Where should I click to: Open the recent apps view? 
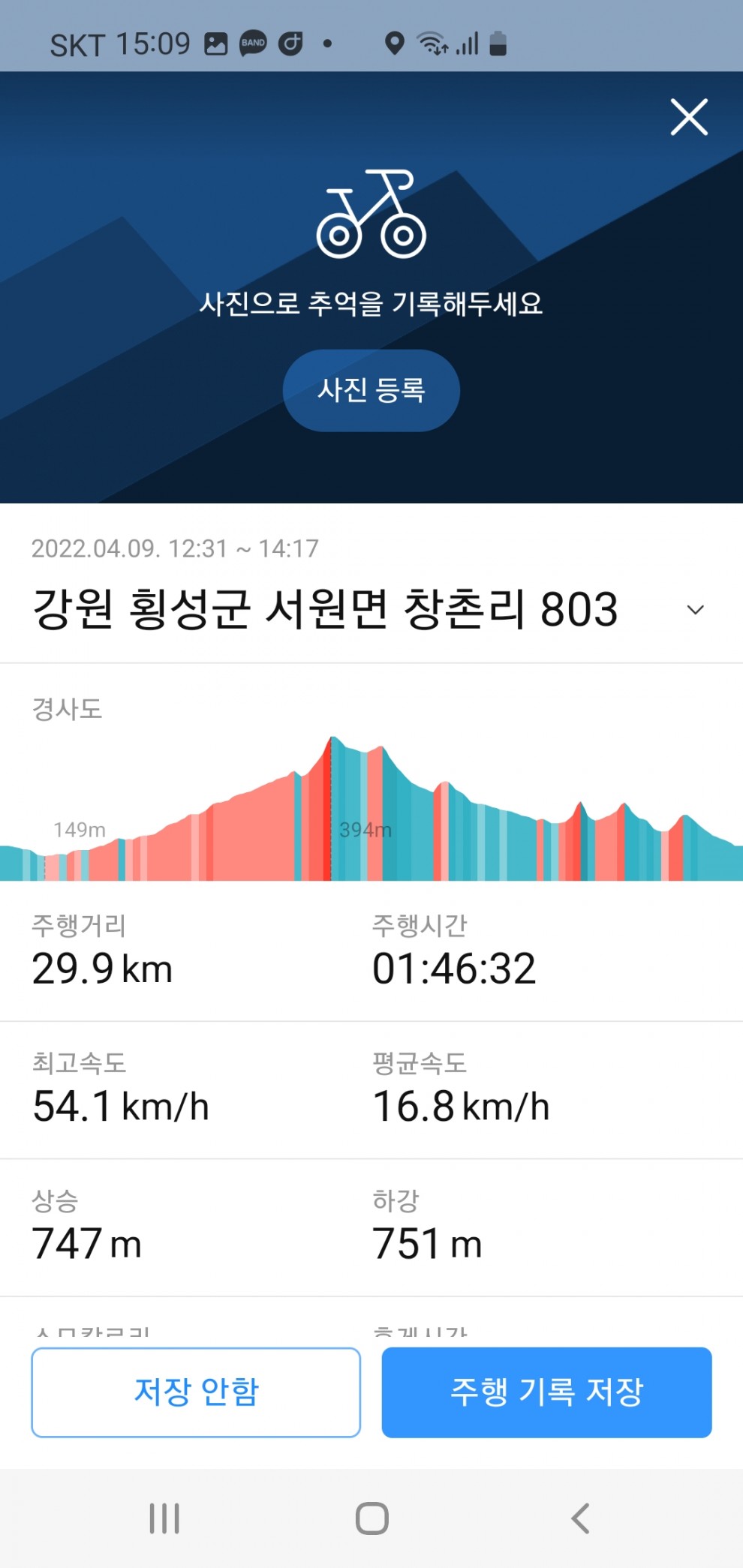(164, 1518)
